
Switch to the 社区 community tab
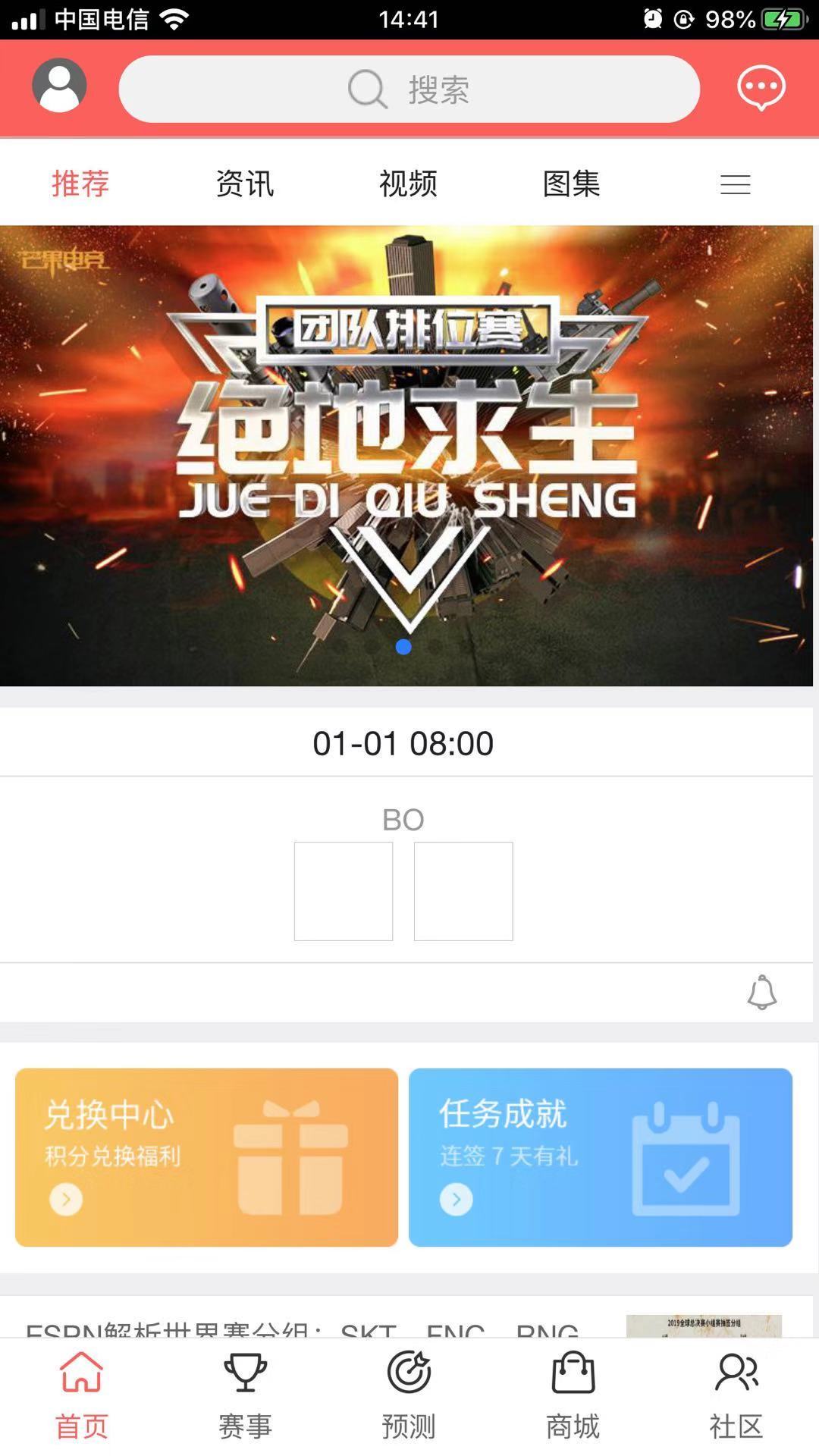[736, 1395]
